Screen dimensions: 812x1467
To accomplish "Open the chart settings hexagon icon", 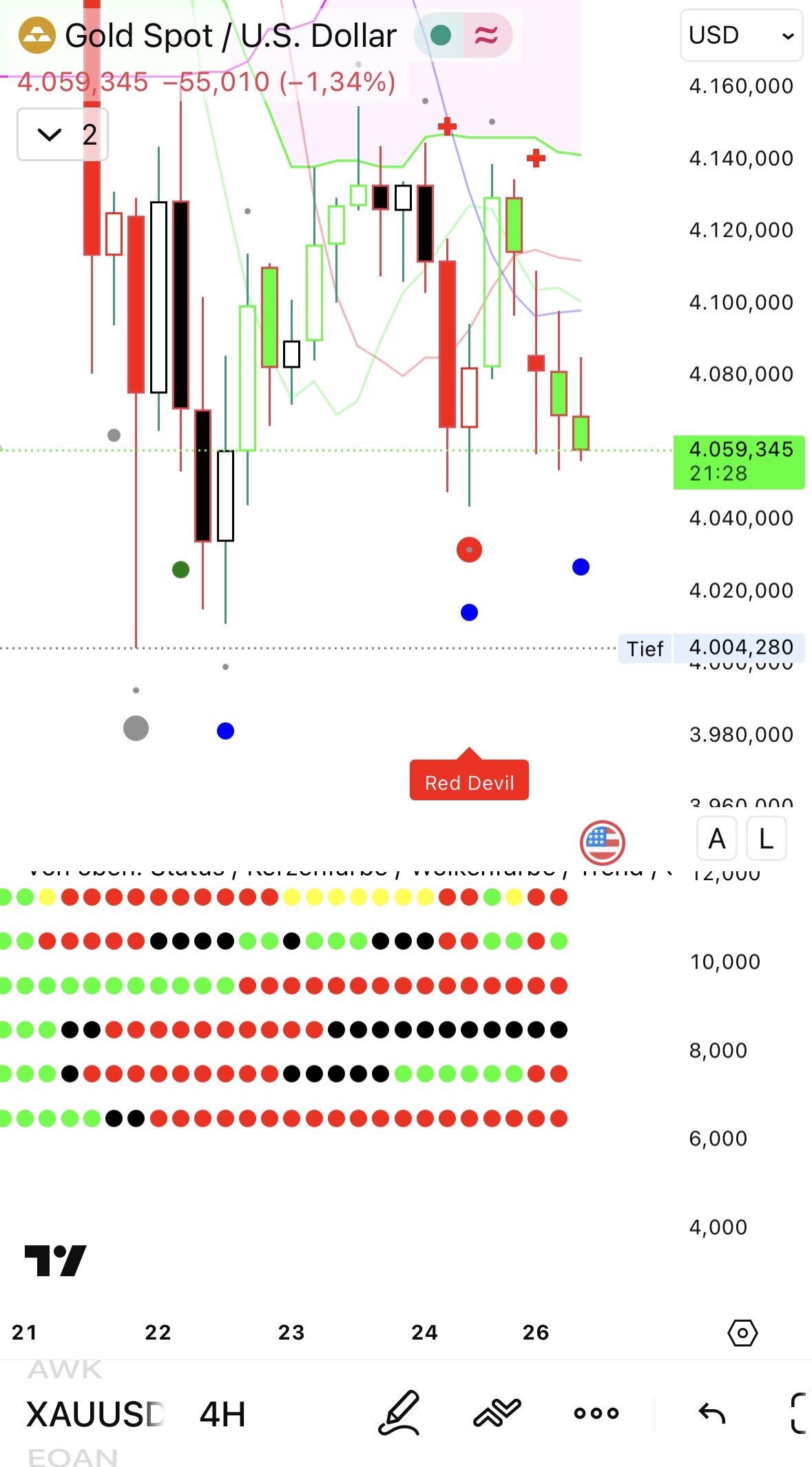I will click(742, 1333).
